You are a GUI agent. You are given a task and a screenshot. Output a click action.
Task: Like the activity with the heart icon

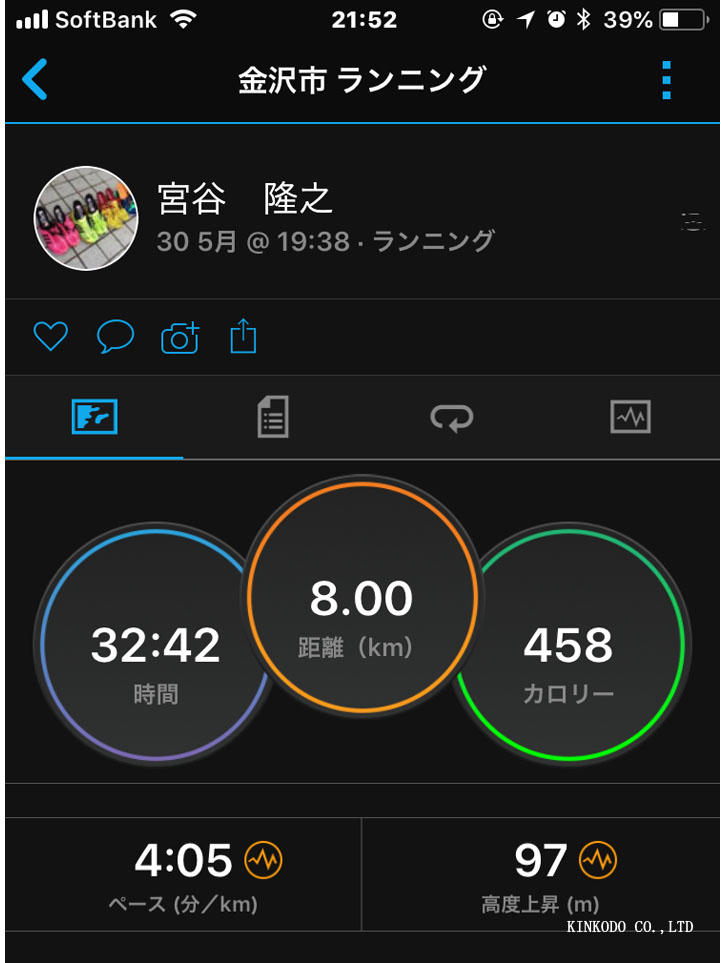[x=50, y=337]
